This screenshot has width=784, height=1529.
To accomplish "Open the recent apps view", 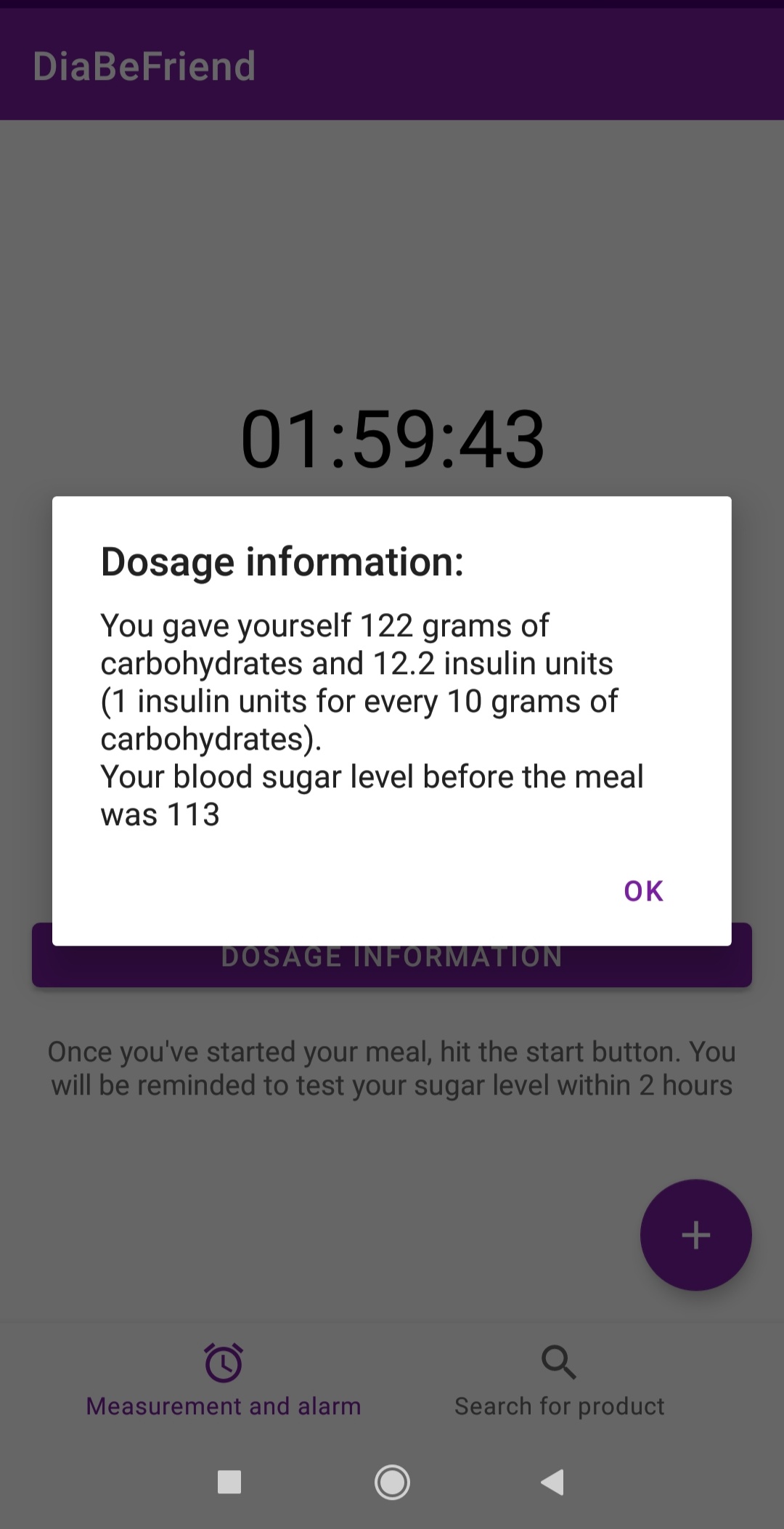I will [x=229, y=1482].
